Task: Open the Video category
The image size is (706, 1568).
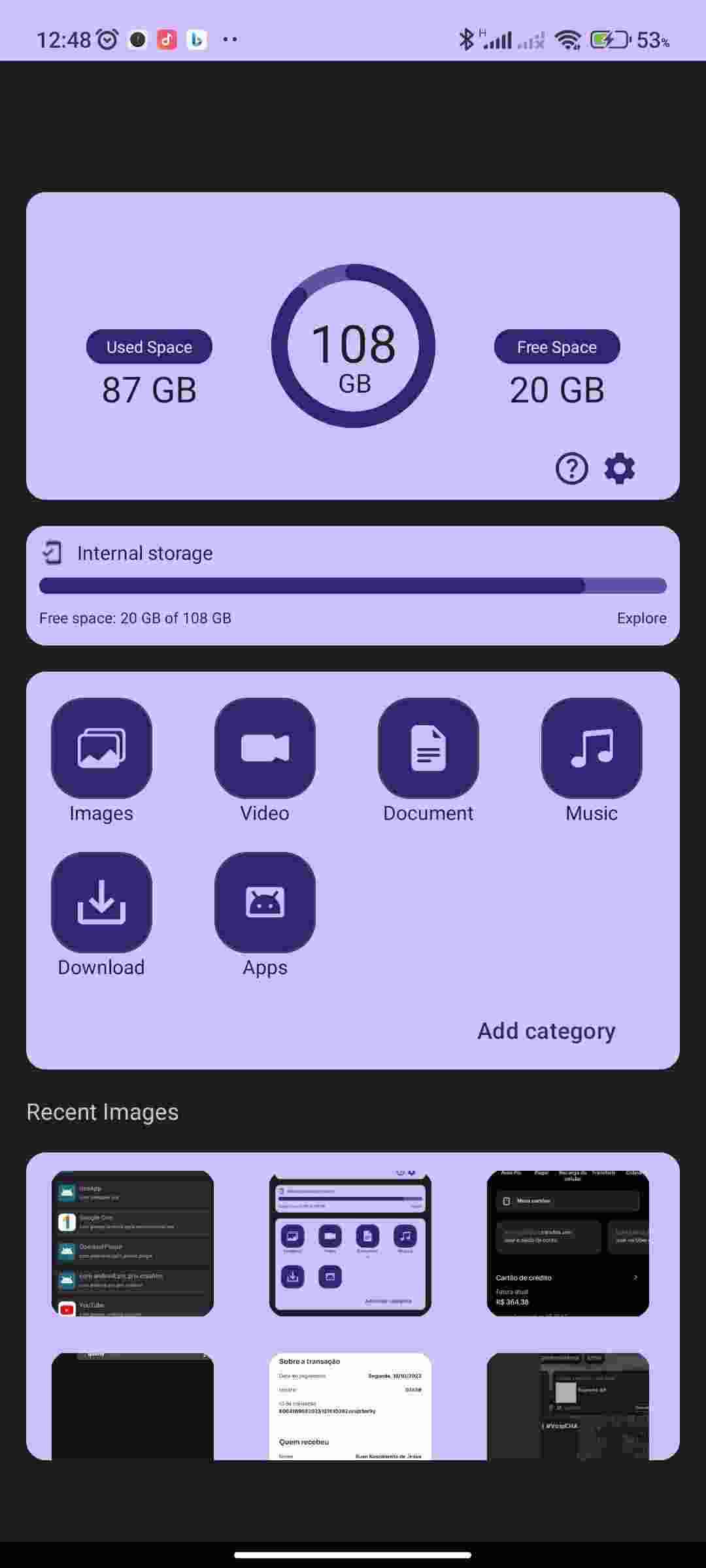Action: 264,749
